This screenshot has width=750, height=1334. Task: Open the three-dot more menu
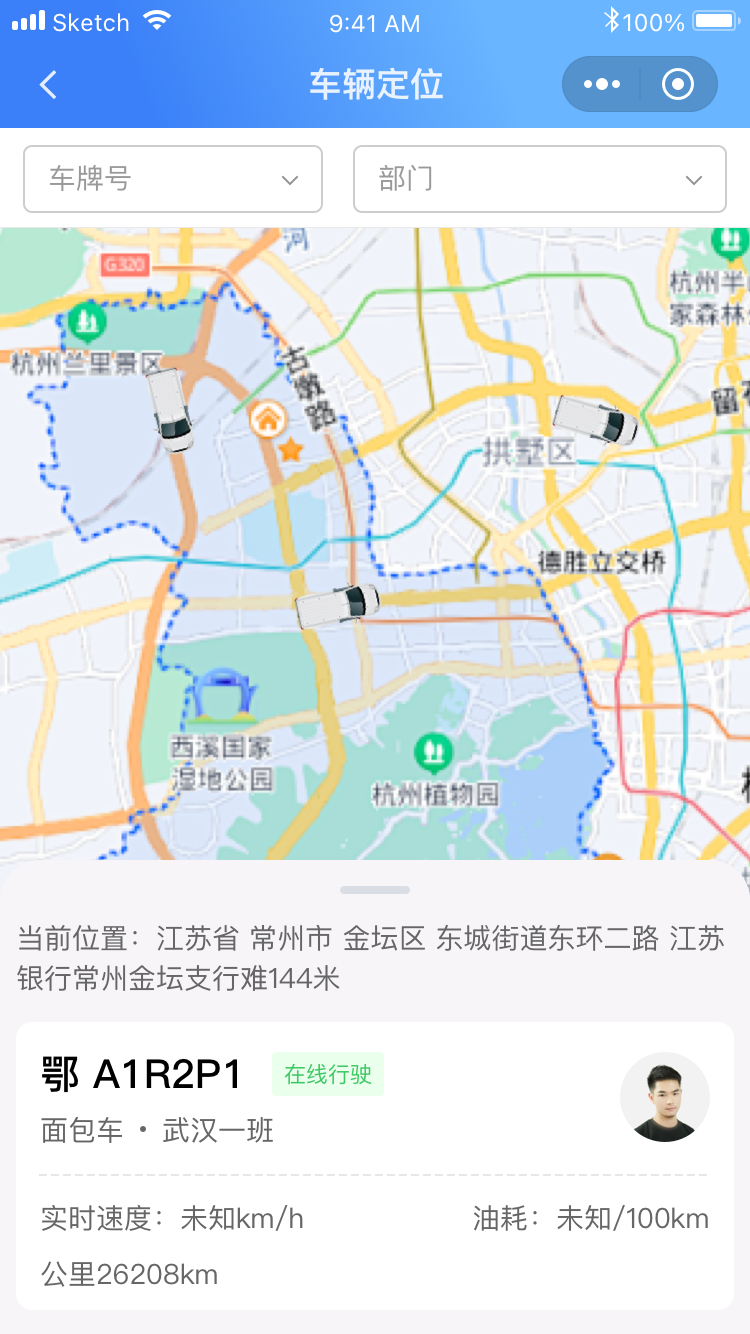coord(601,85)
